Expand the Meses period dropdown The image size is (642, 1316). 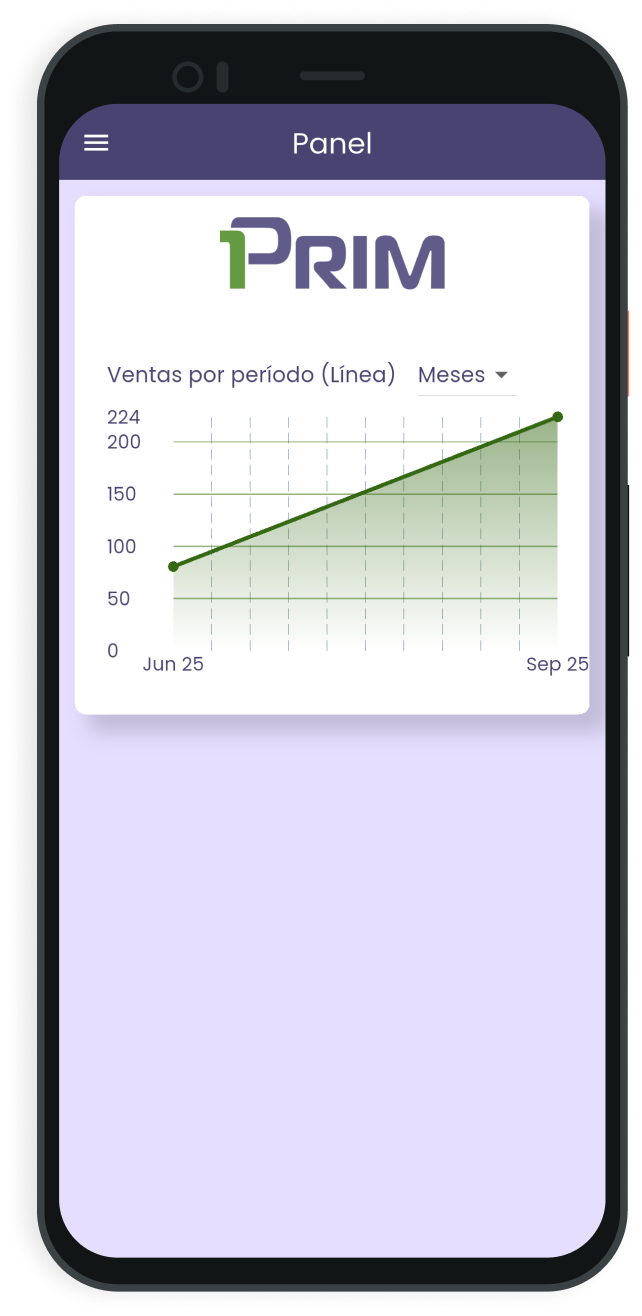point(465,375)
